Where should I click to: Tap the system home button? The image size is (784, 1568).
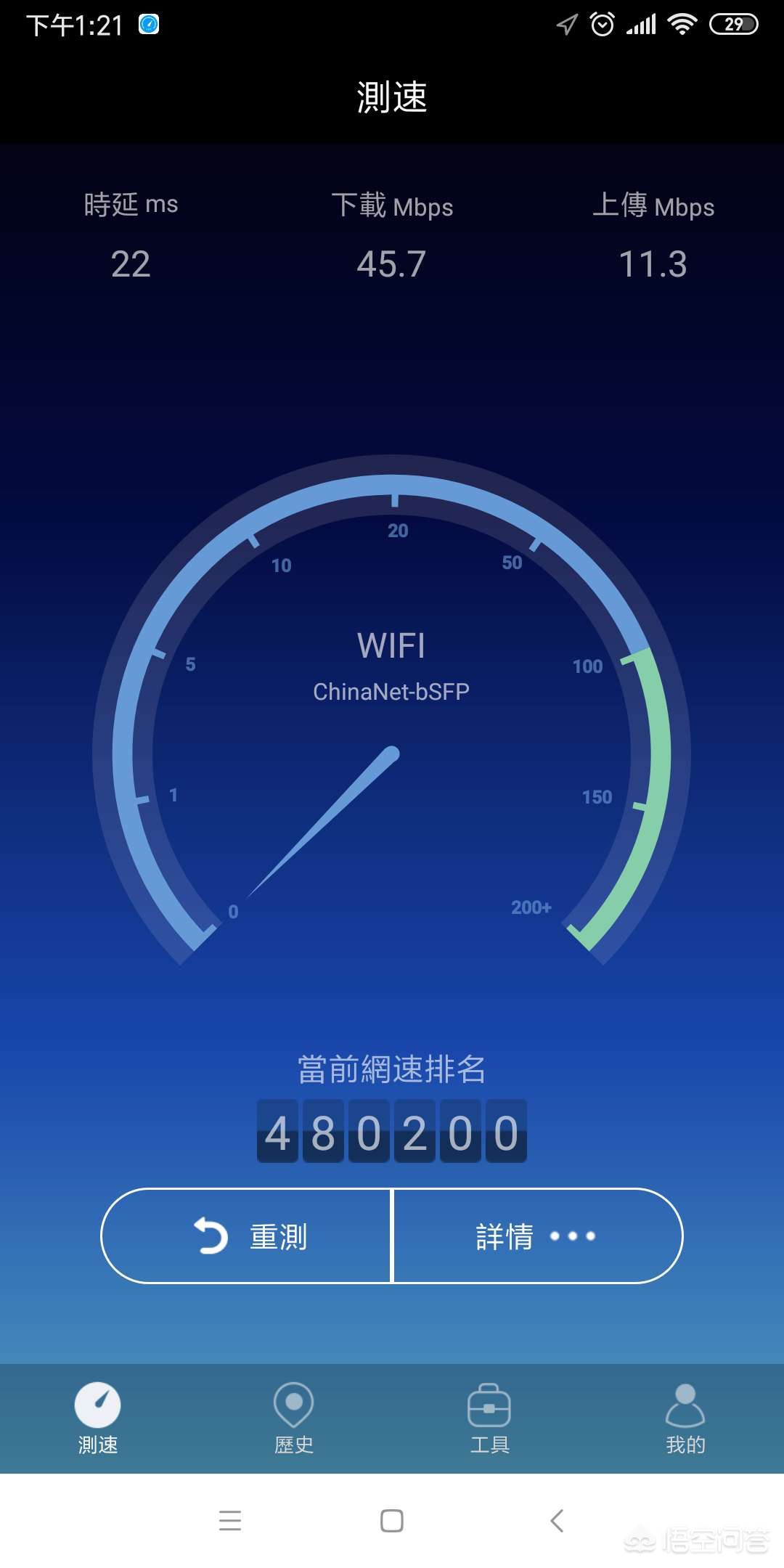click(392, 1520)
